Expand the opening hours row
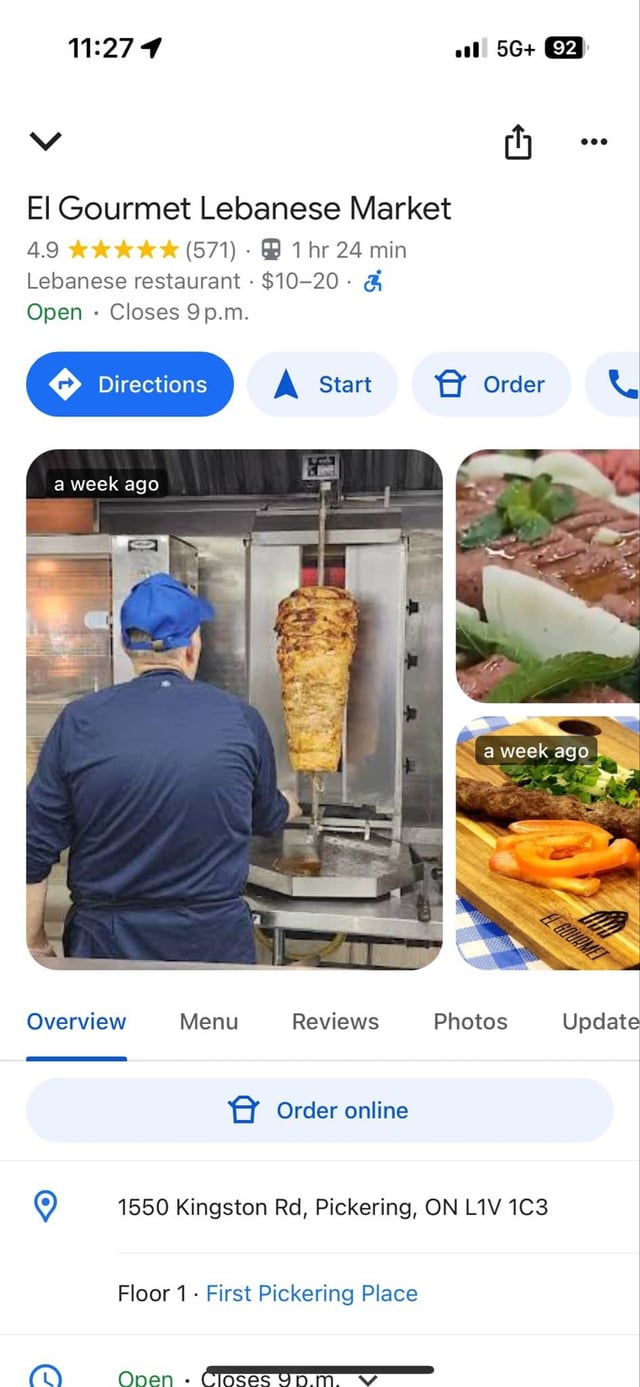The image size is (640, 1387). 367,1378
